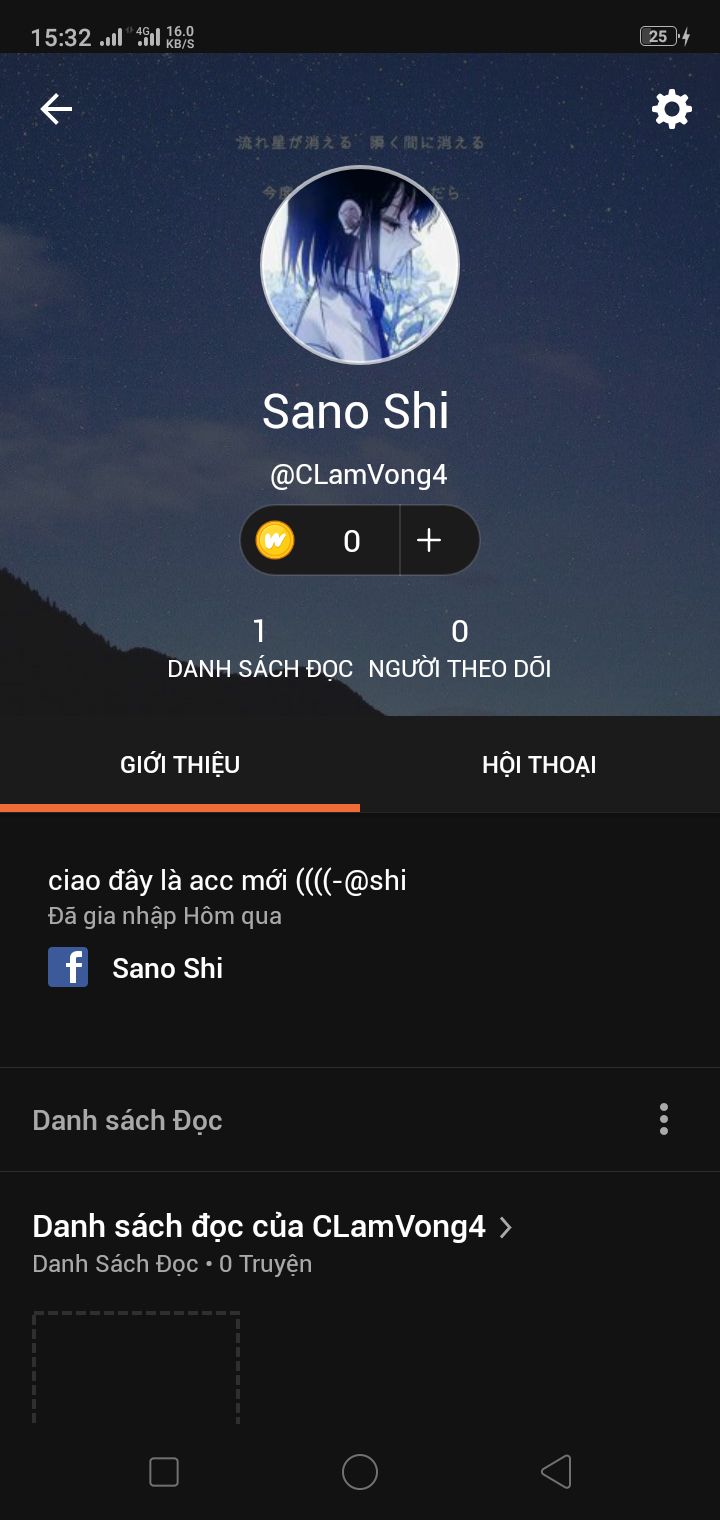The image size is (720, 1520).
Task: Open profile settings gear
Action: (671, 109)
